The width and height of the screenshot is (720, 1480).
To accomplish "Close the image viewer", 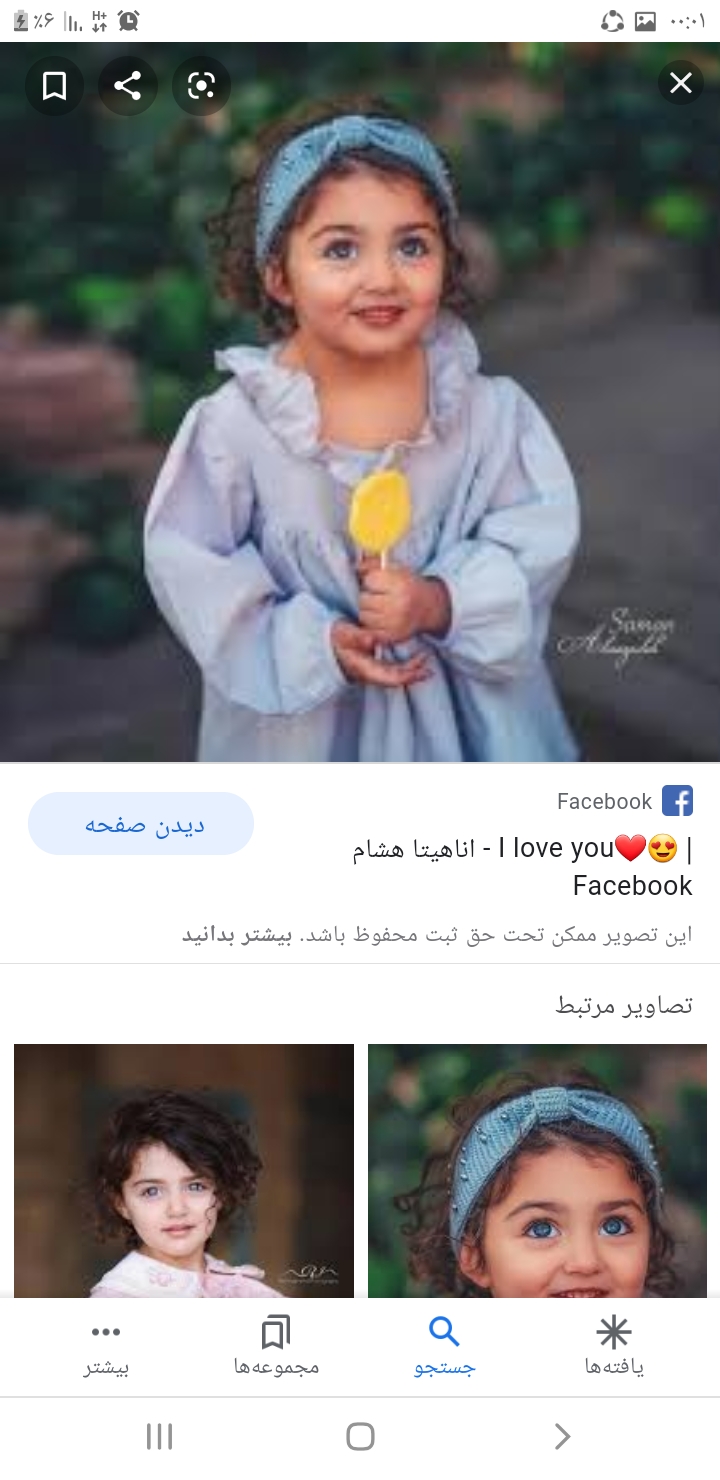I will click(681, 83).
